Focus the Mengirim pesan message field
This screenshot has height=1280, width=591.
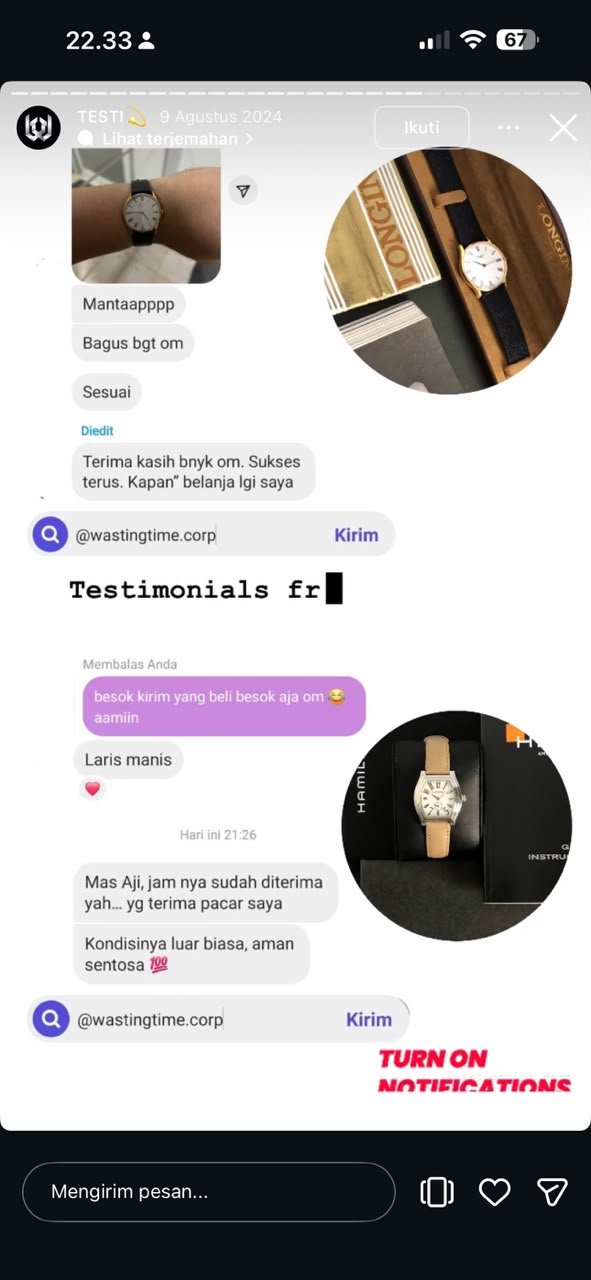coord(209,1192)
